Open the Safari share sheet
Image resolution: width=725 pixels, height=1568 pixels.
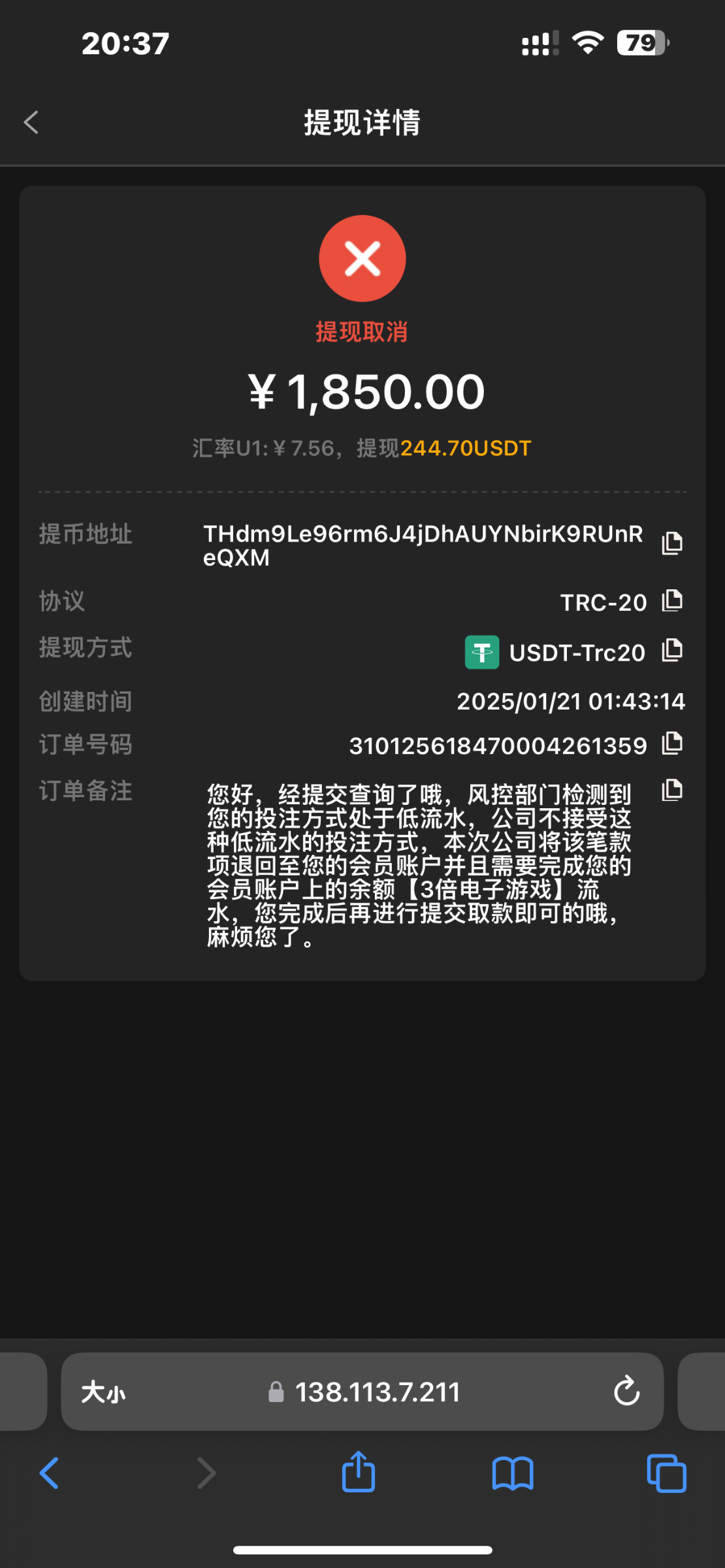point(359,1471)
